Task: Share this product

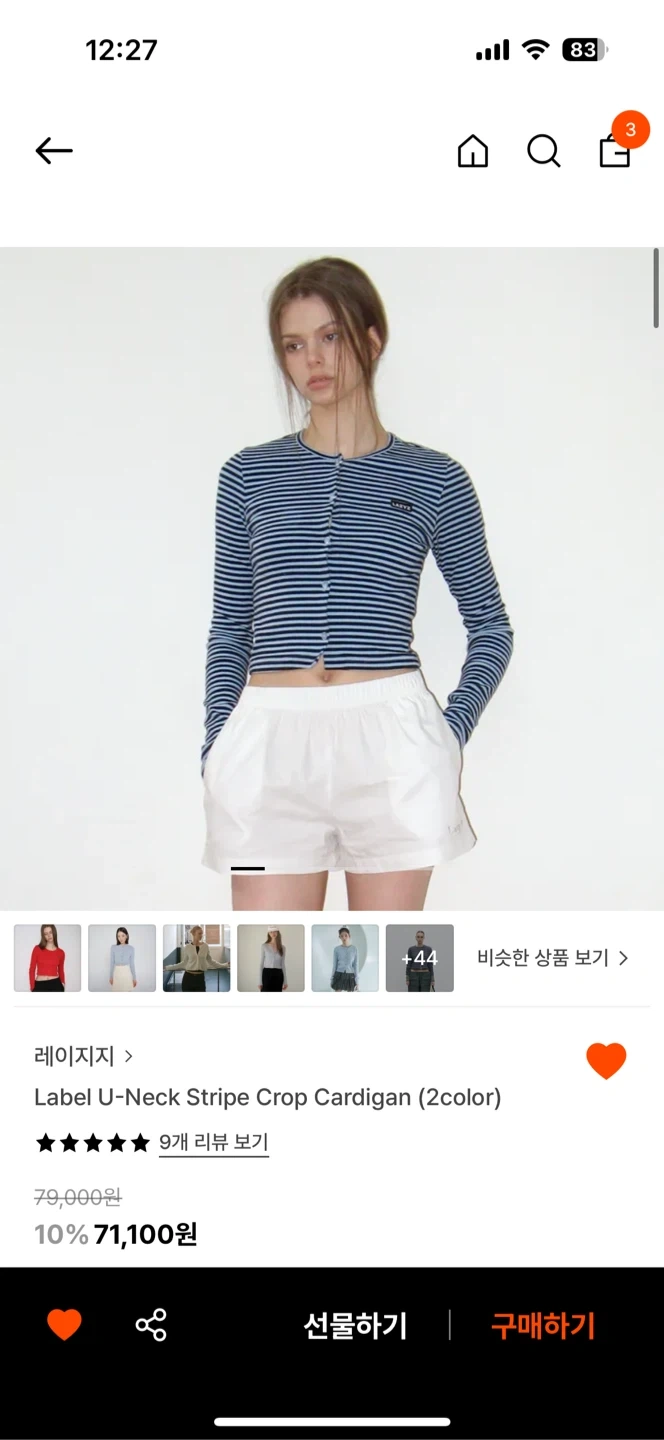Action: (x=151, y=1325)
